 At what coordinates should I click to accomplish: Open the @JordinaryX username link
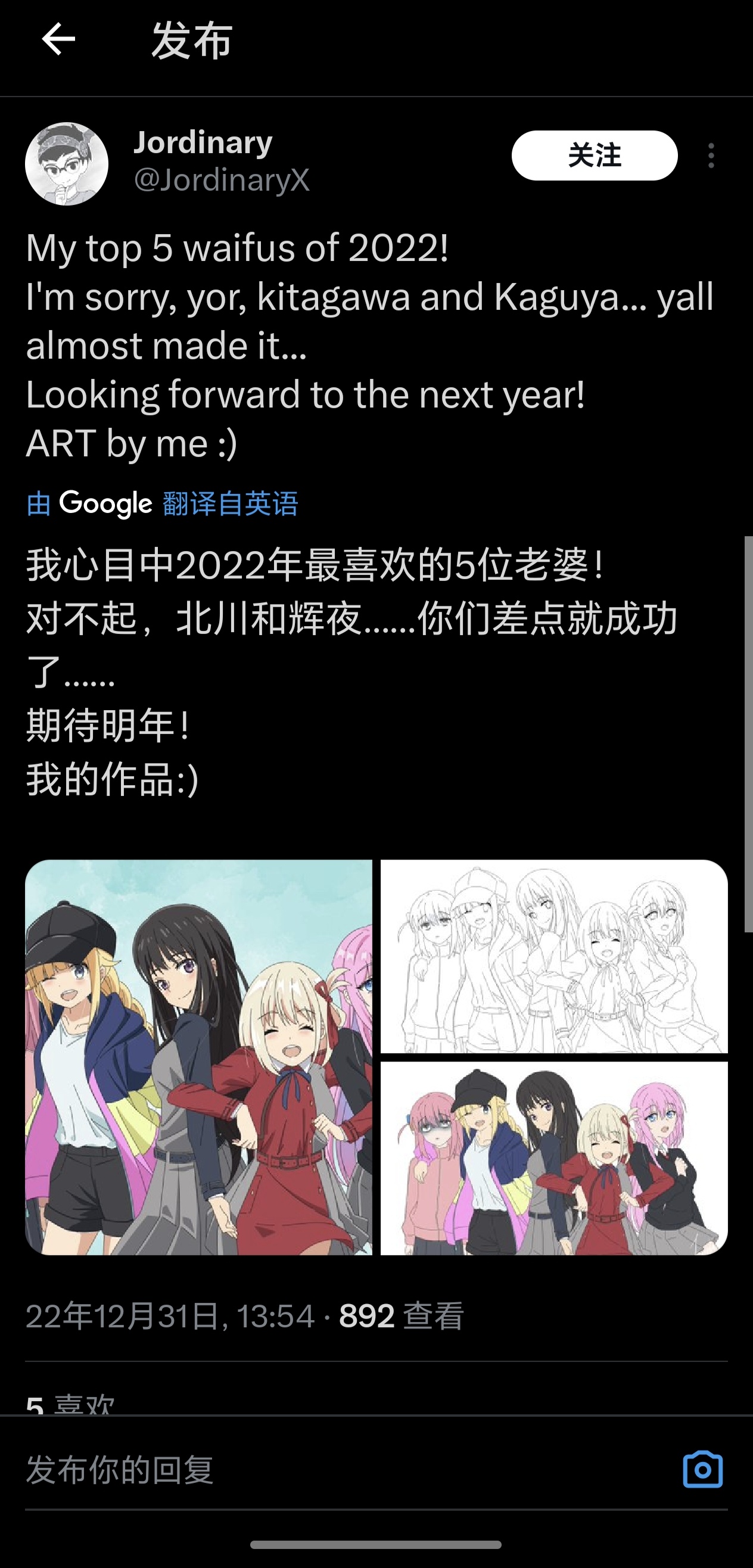coord(222,180)
